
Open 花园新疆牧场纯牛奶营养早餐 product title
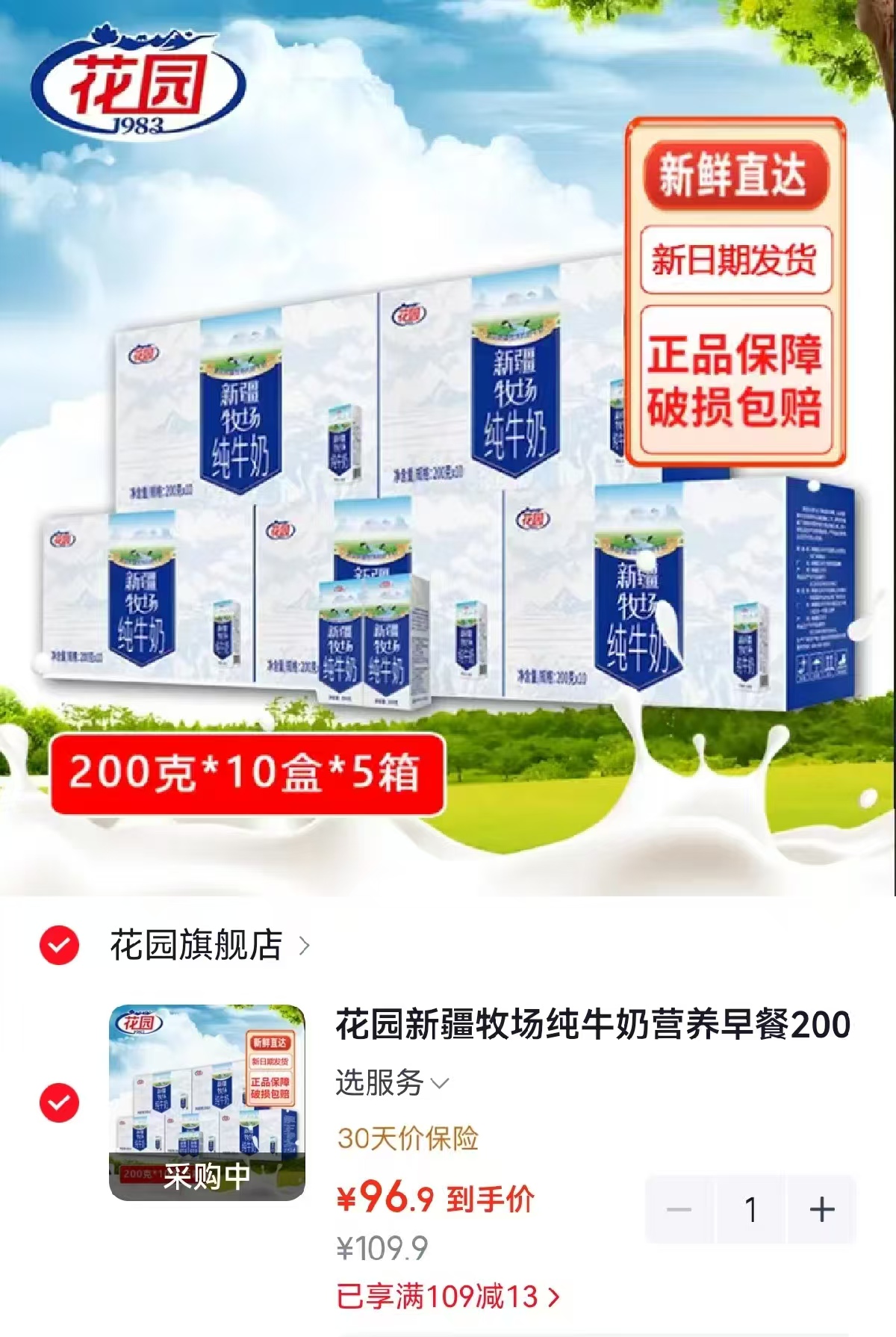(593, 1024)
